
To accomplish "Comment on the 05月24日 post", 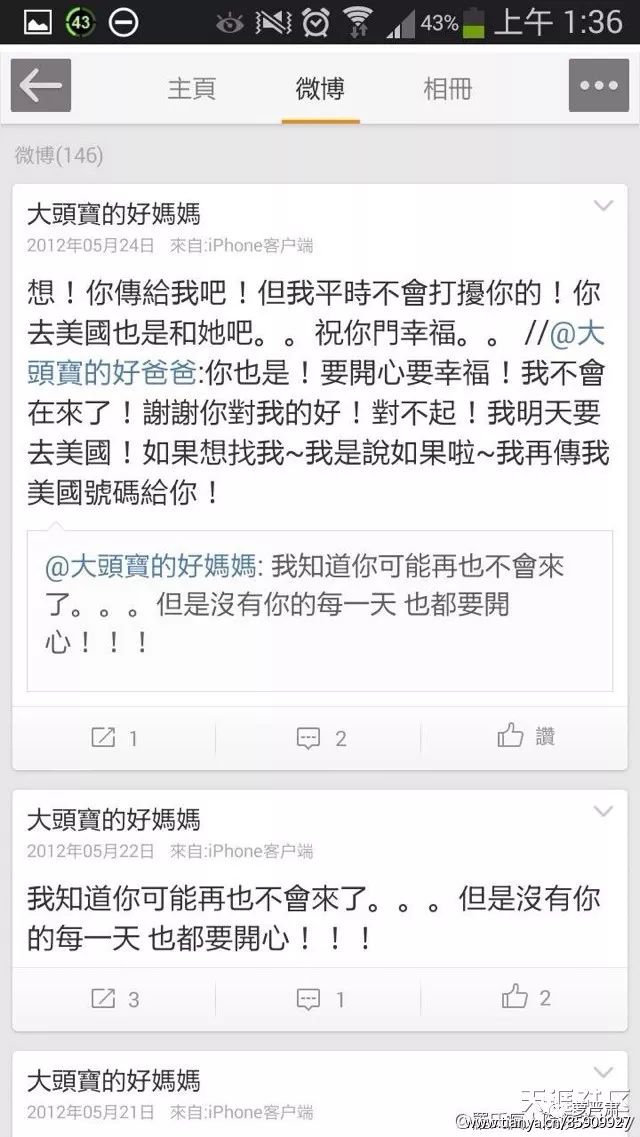I will pos(321,738).
